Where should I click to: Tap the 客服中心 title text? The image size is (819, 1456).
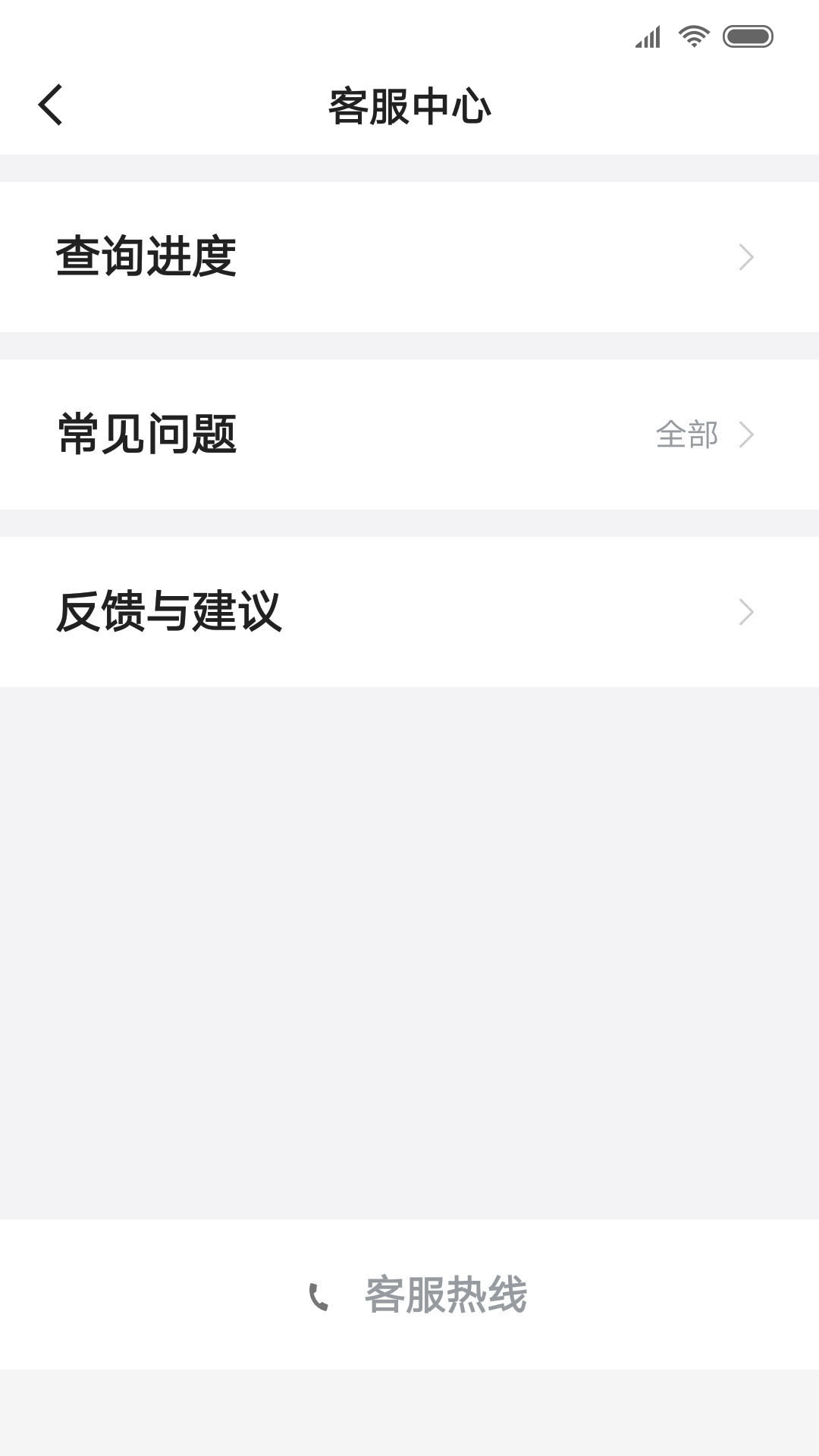click(409, 106)
